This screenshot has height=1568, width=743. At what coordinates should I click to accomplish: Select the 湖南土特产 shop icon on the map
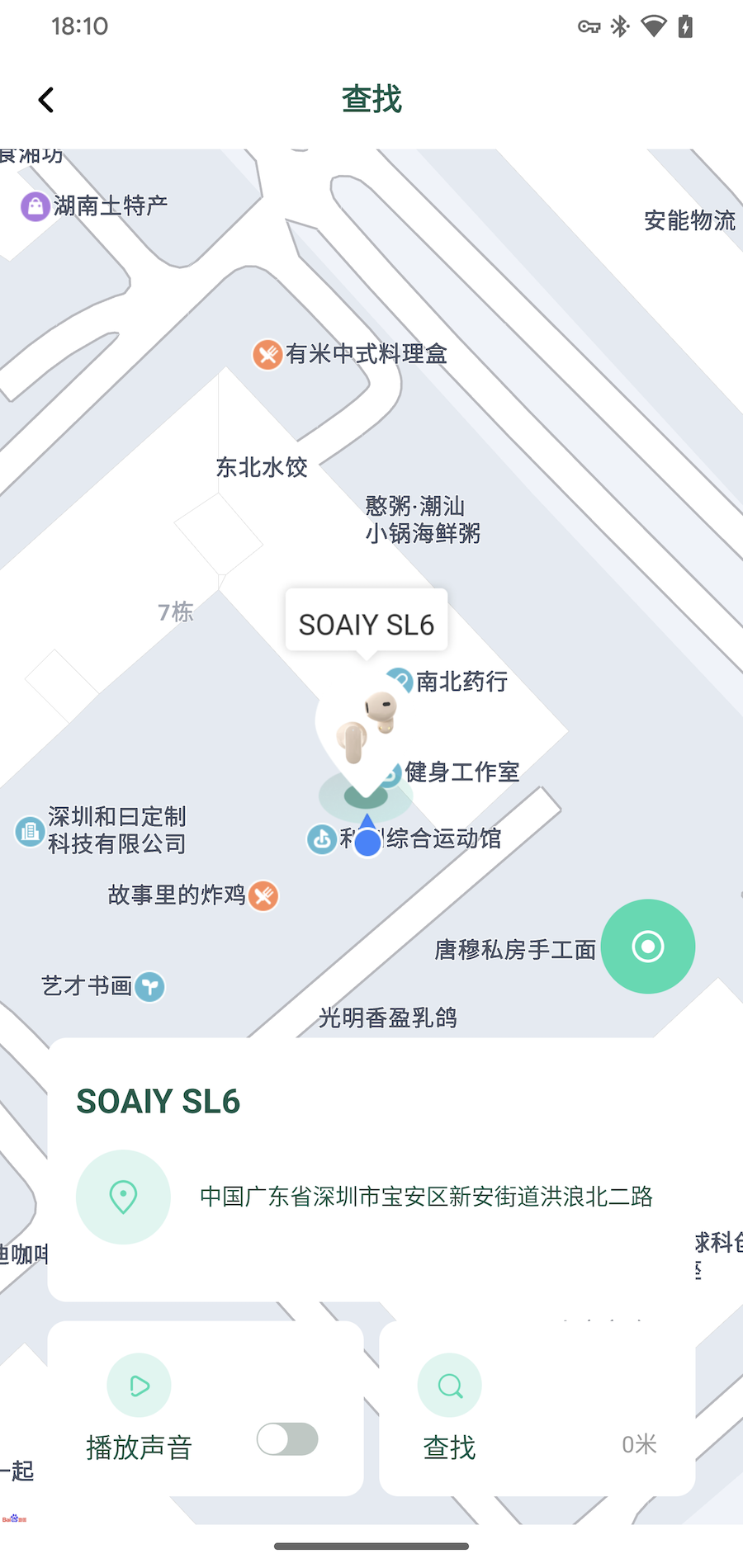point(34,205)
